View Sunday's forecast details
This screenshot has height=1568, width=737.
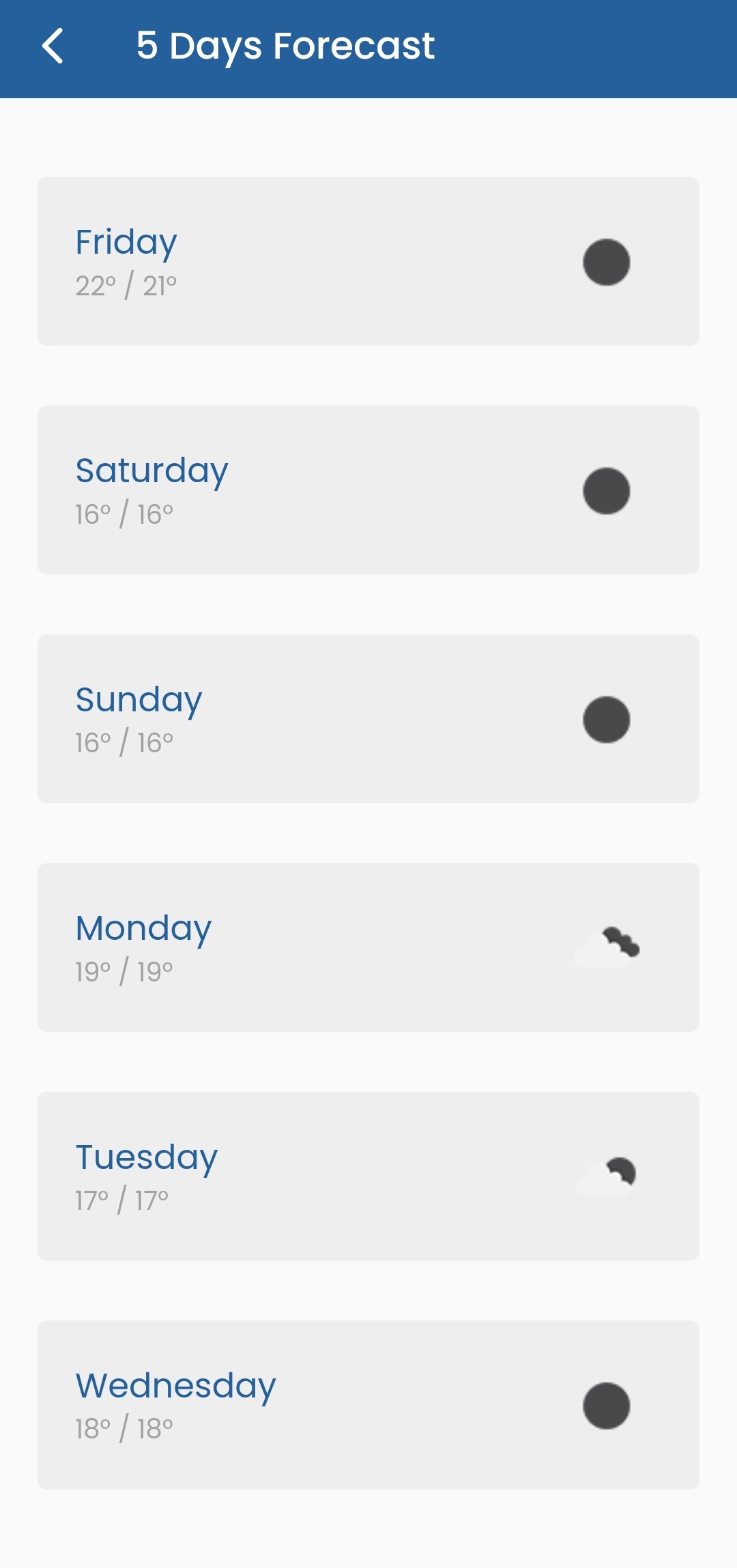click(x=369, y=718)
